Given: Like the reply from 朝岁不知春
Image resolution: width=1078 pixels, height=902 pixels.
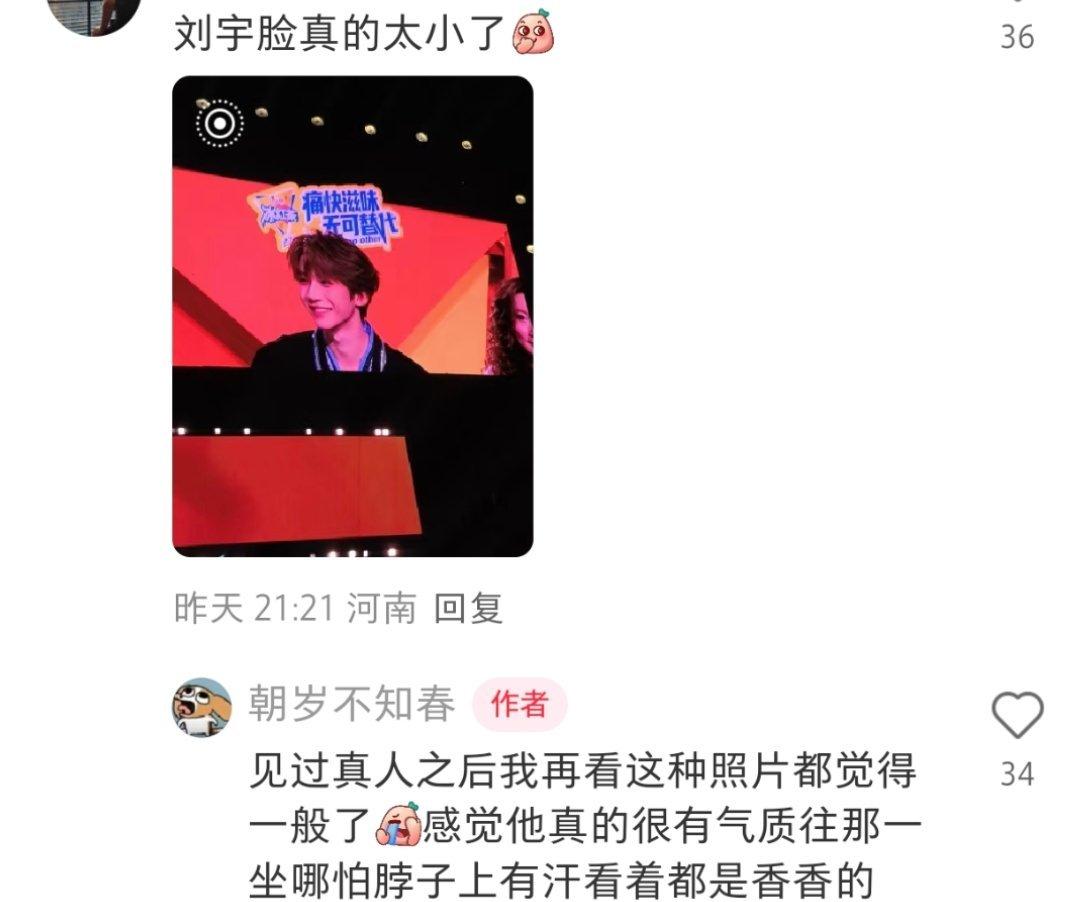Looking at the screenshot, I should 1017,716.
